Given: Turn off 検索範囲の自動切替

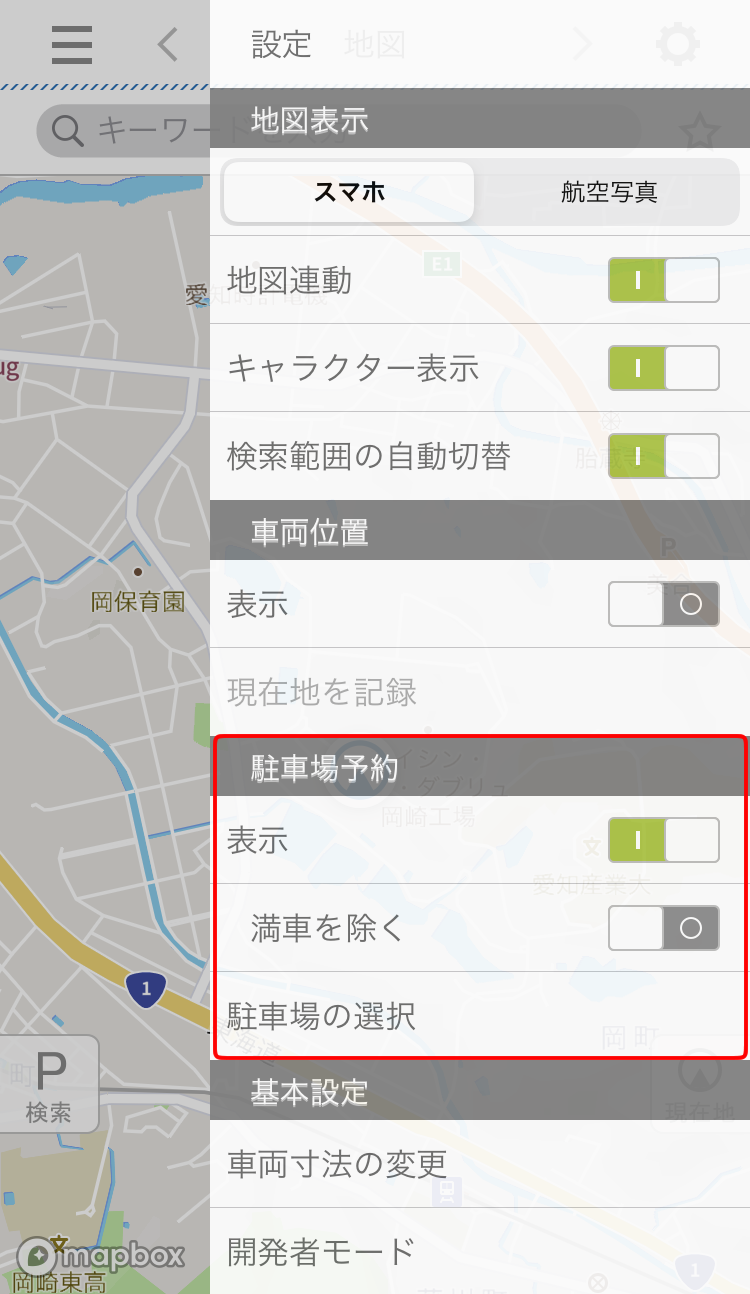Looking at the screenshot, I should (663, 456).
